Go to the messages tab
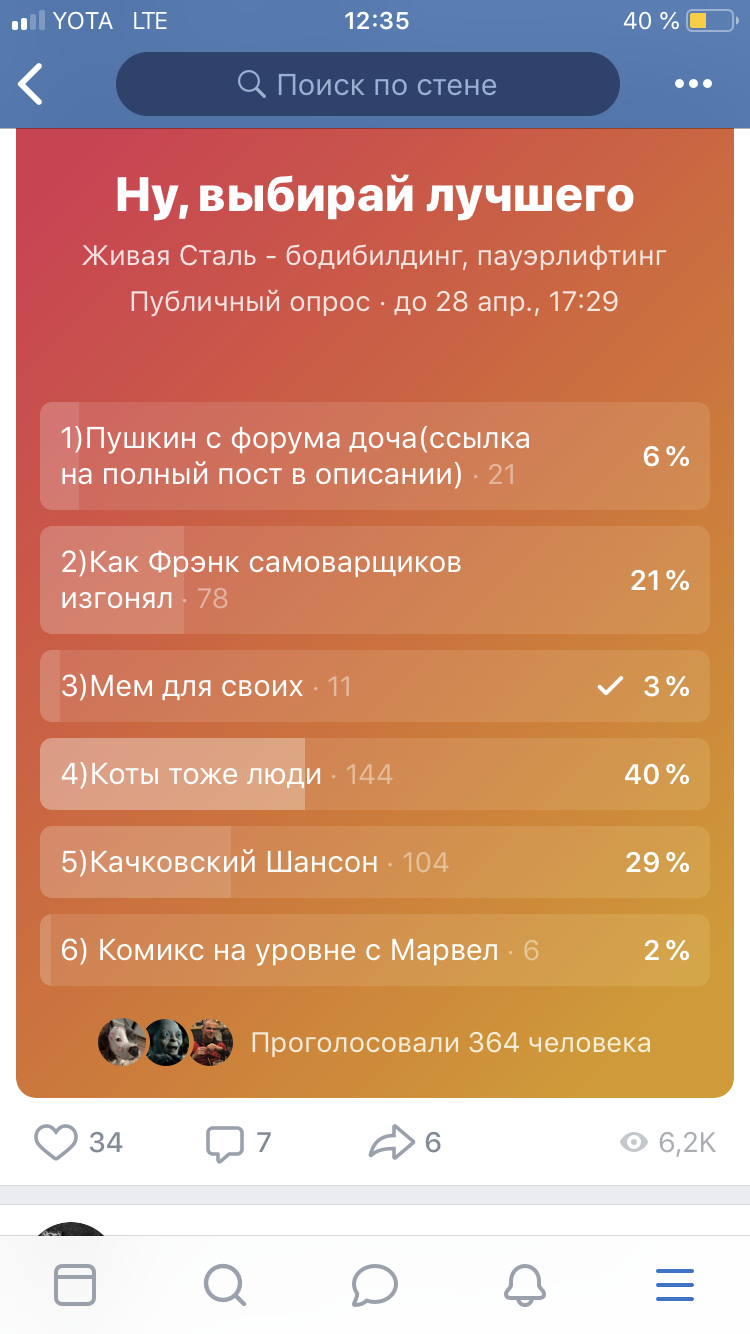 [375, 1284]
